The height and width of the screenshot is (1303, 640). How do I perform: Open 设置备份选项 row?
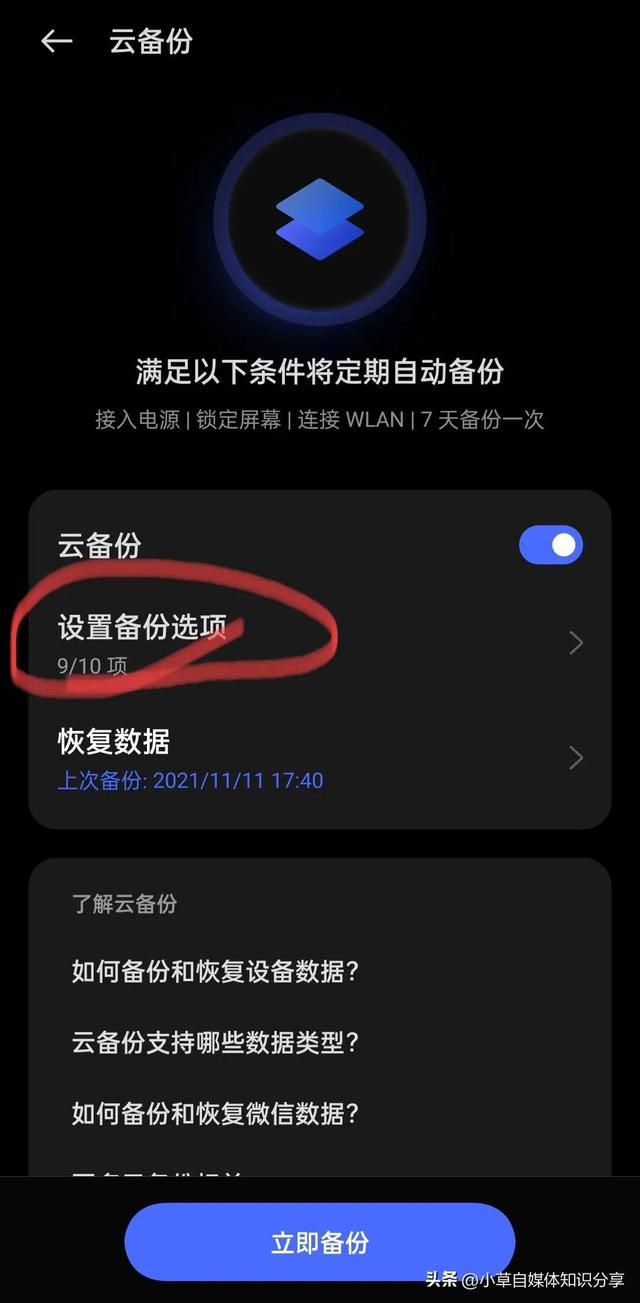click(320, 642)
